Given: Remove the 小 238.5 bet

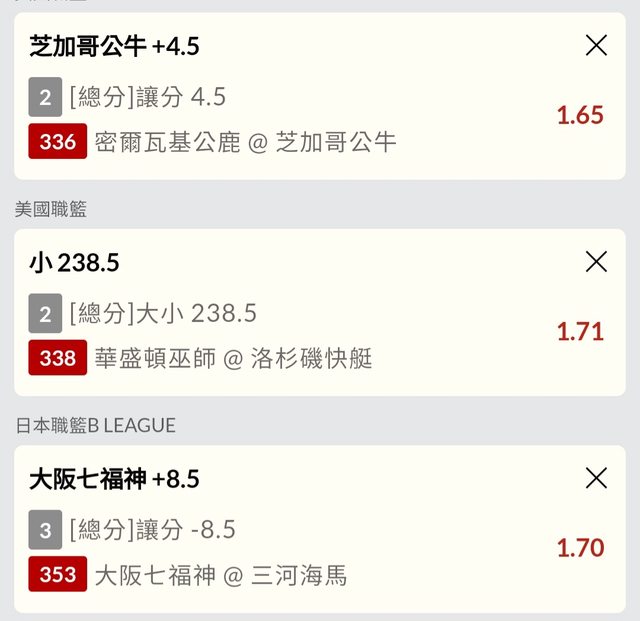Looking at the screenshot, I should (x=596, y=262).
